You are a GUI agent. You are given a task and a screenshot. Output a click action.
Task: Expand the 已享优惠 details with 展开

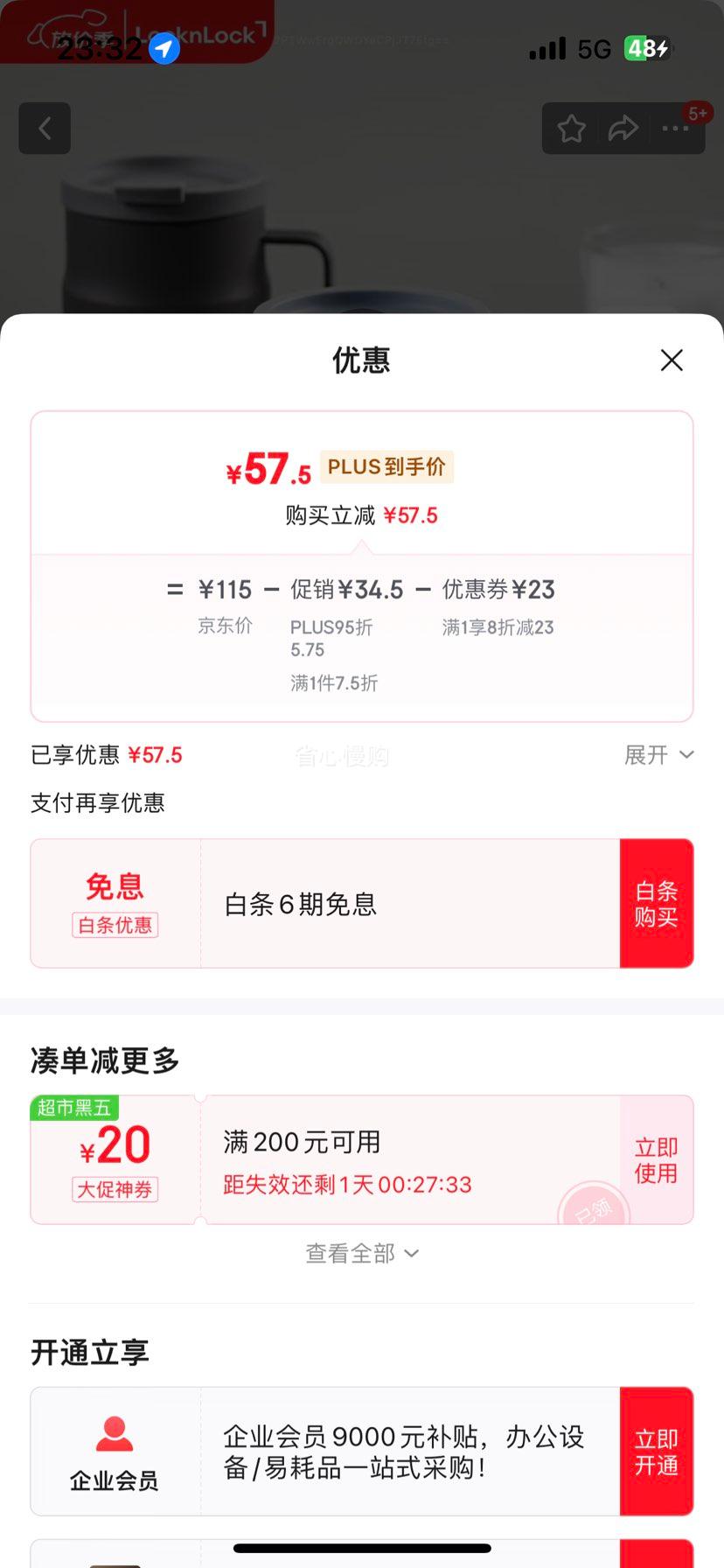pyautogui.click(x=658, y=755)
